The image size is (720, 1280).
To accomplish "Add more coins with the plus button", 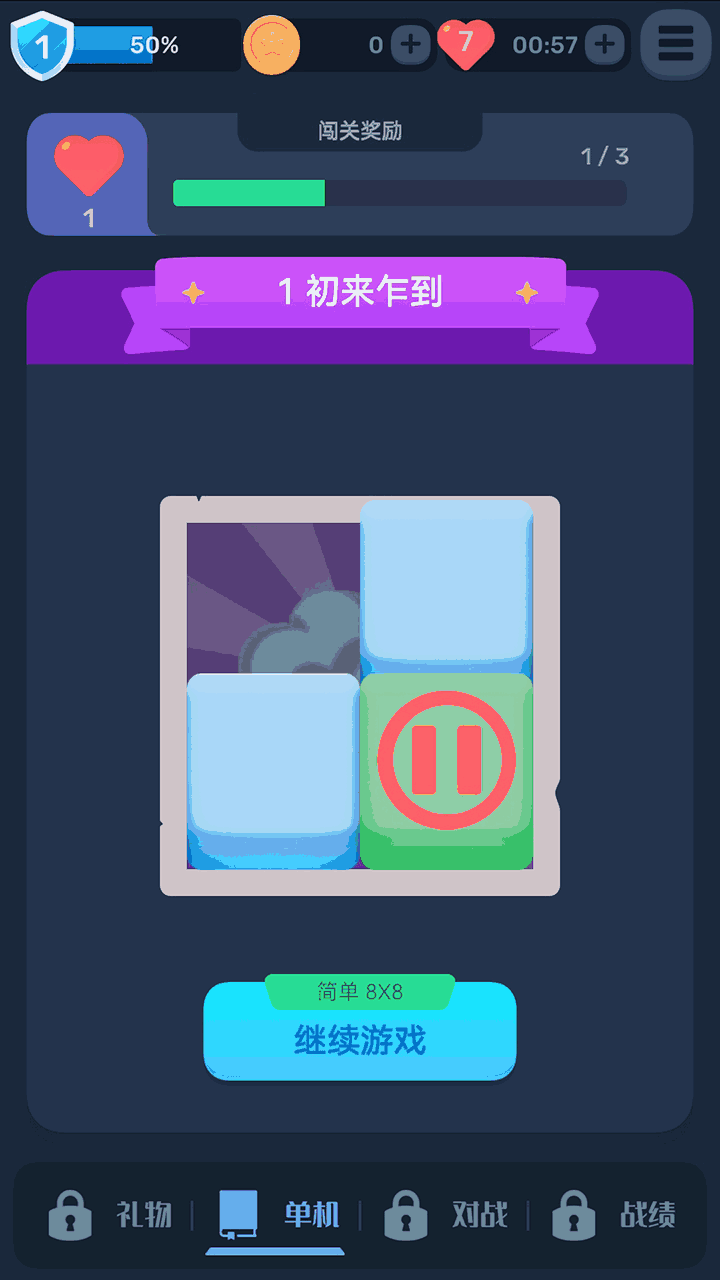I will click(410, 44).
